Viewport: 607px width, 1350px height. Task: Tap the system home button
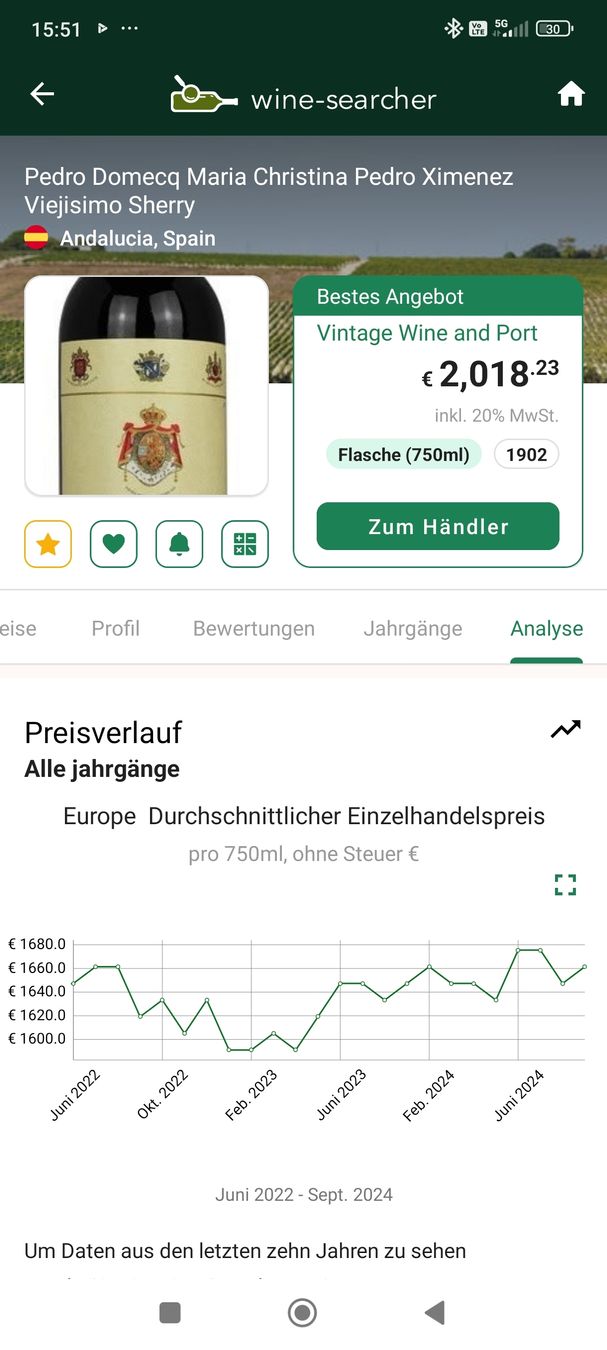(302, 1312)
